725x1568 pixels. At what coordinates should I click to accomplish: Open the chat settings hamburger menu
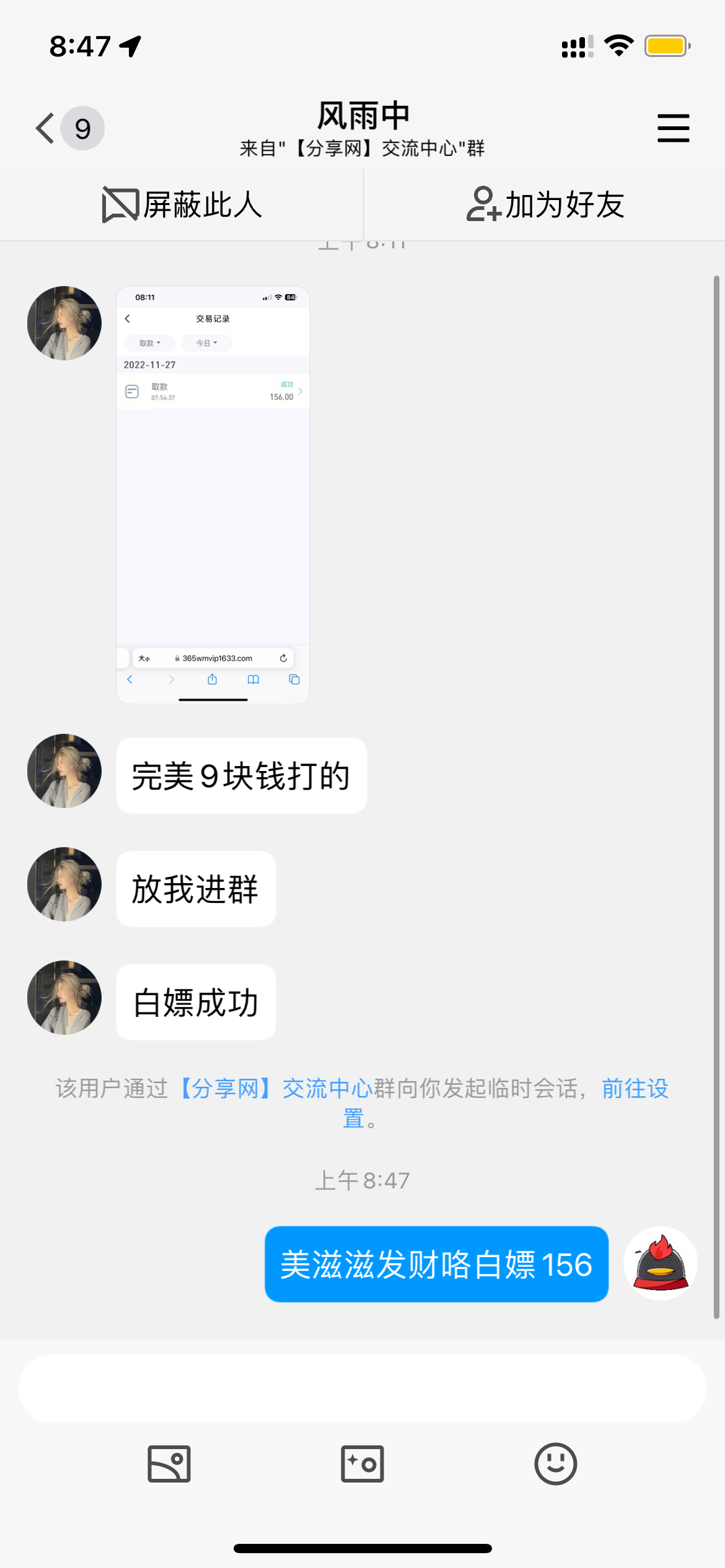click(x=673, y=128)
